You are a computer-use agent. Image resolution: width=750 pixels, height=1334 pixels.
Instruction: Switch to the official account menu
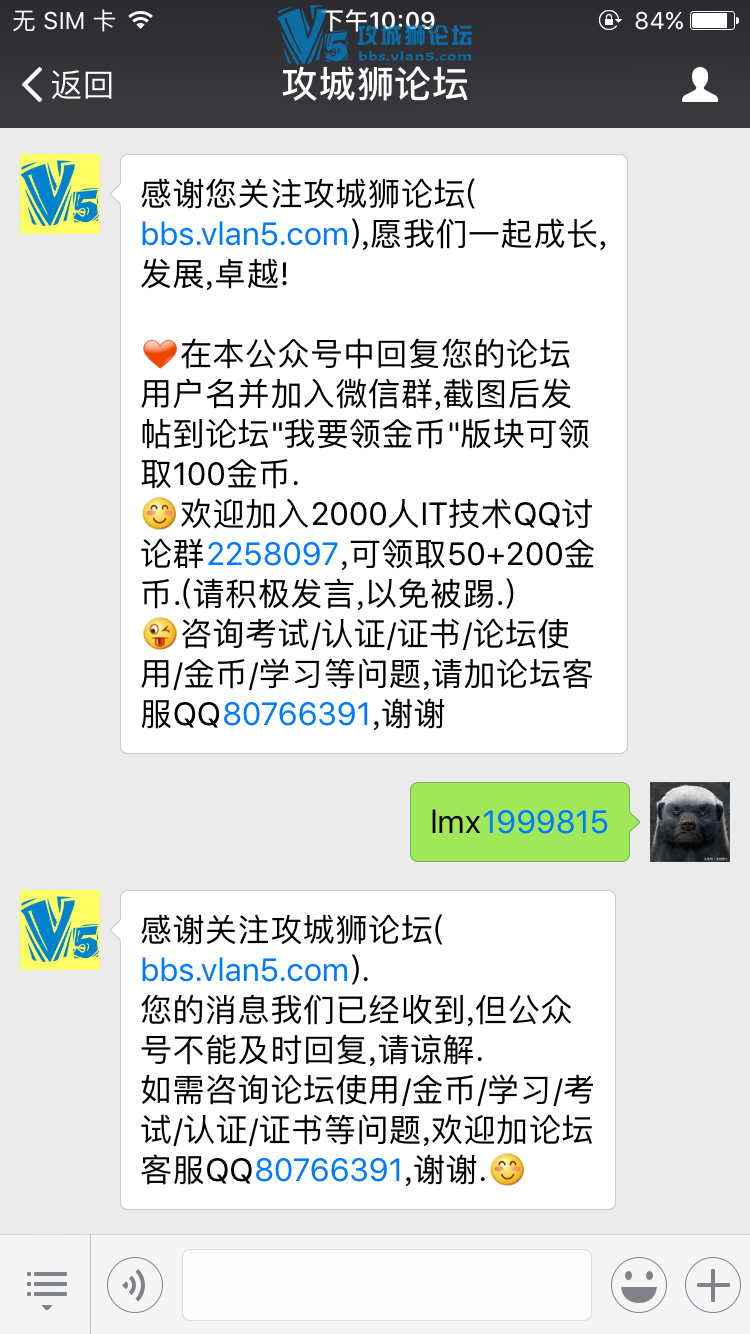(x=46, y=1284)
